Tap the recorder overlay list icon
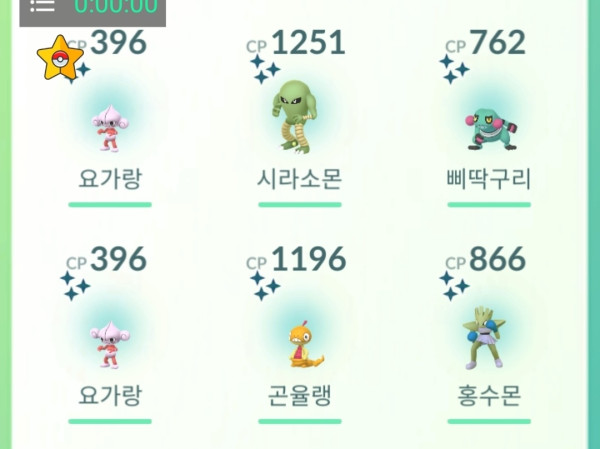The image size is (600, 449). tap(42, 6)
